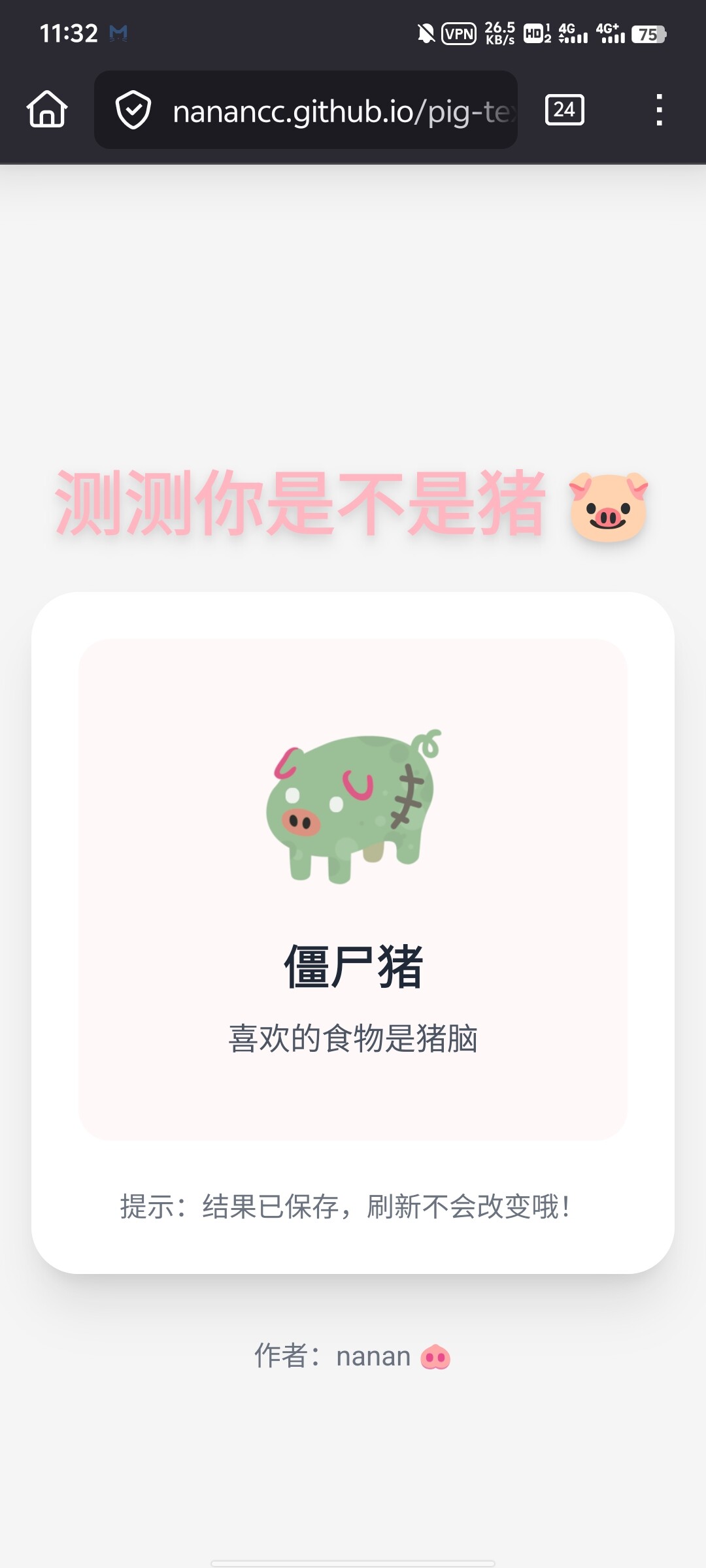Open site security shield info

(x=133, y=110)
